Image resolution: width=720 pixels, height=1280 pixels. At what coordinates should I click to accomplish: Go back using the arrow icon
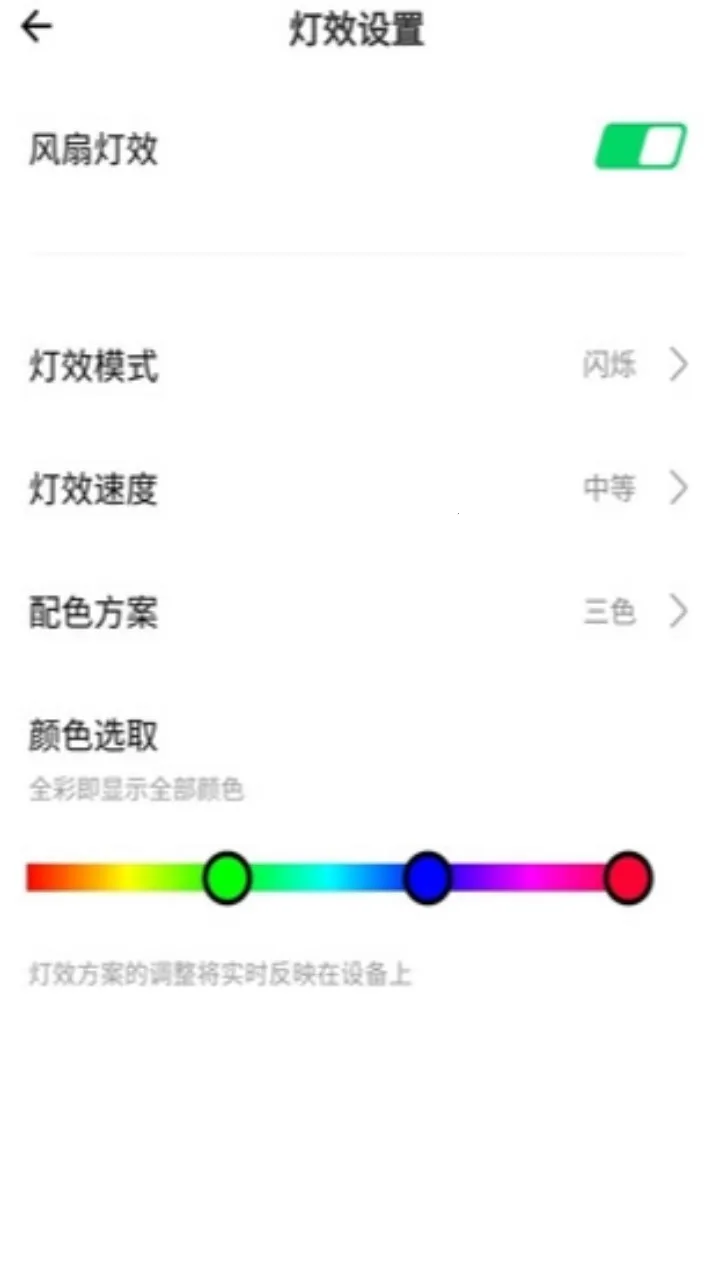[37, 28]
